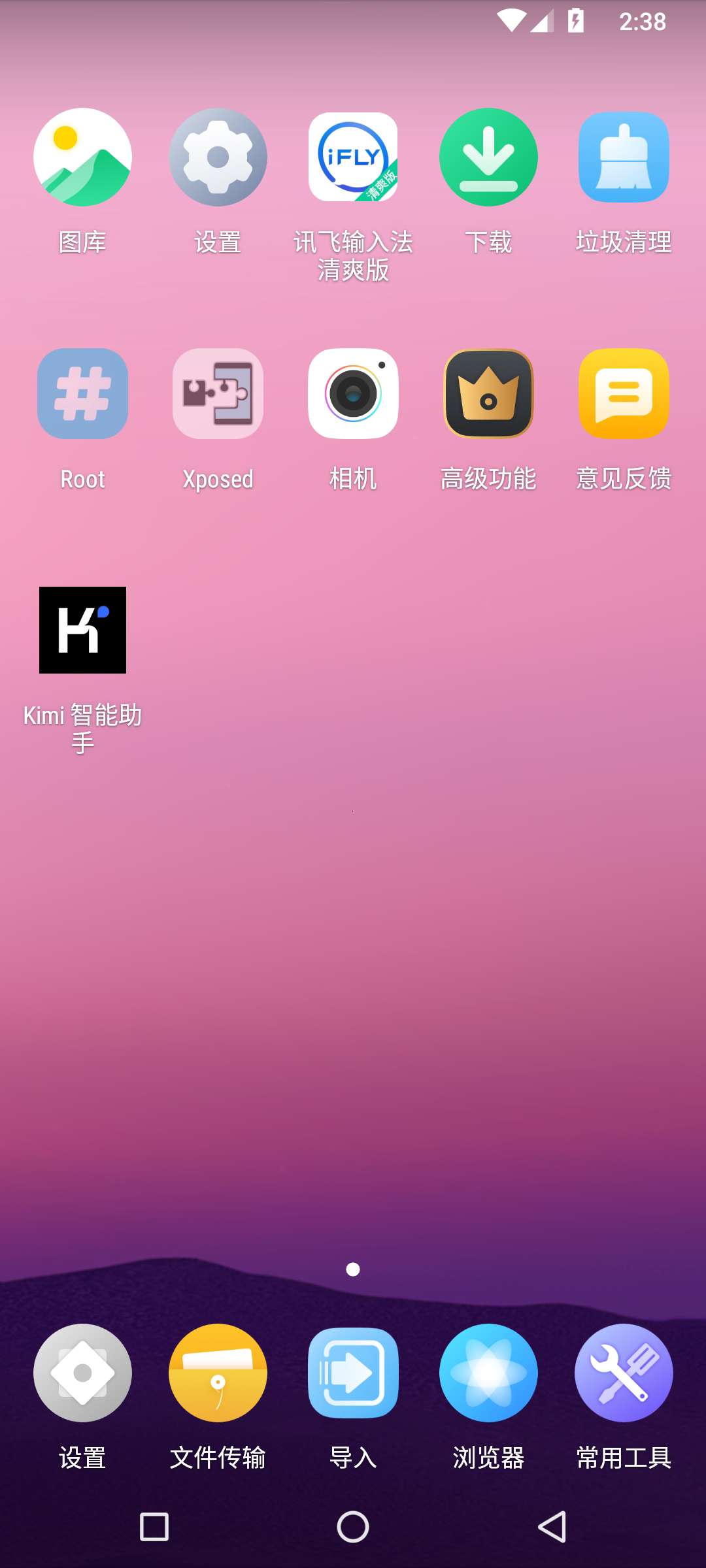Open the 下载 downloads app

pos(488,157)
